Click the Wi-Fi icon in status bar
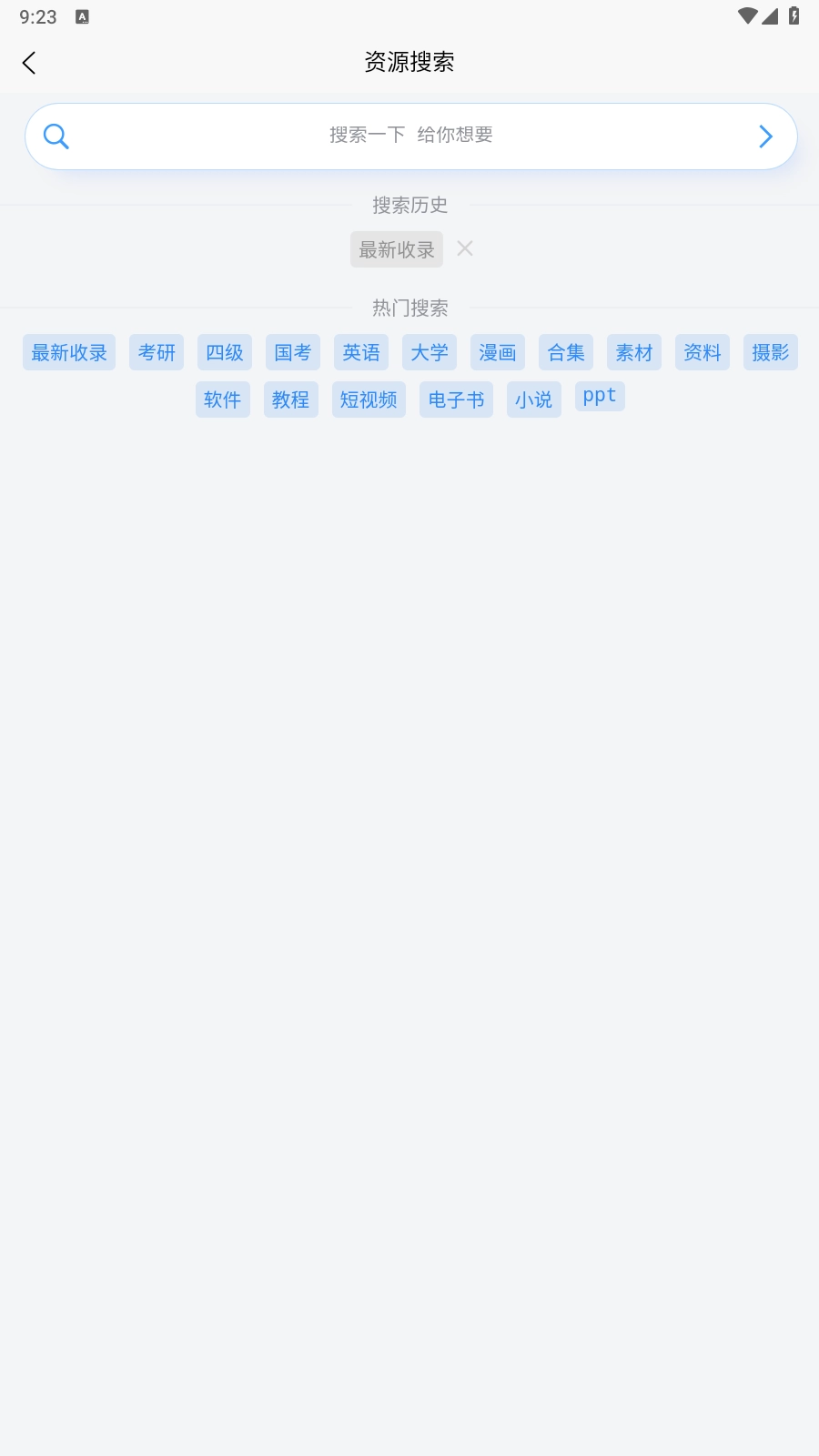This screenshot has height=1456, width=819. [x=749, y=15]
